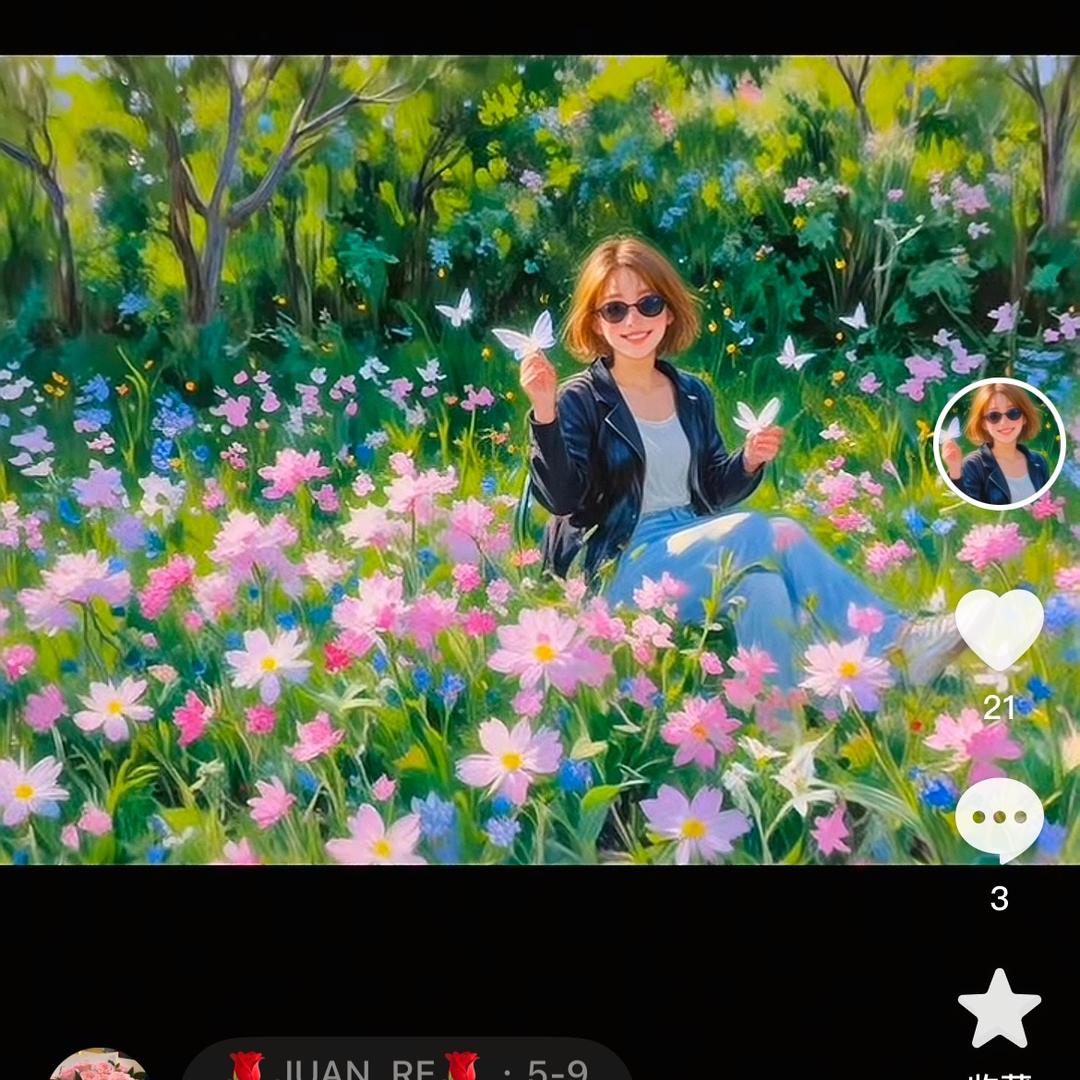This screenshot has width=1080, height=1080.
Task: Open the comments speech bubble
Action: pyautogui.click(x=999, y=820)
